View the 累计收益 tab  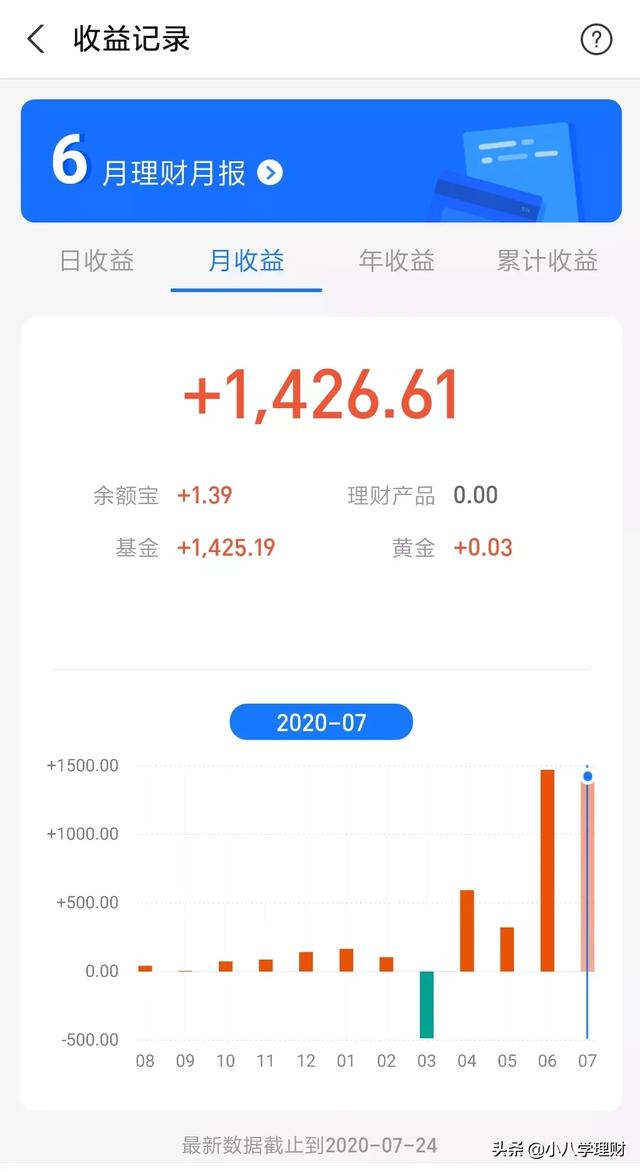[x=547, y=261]
